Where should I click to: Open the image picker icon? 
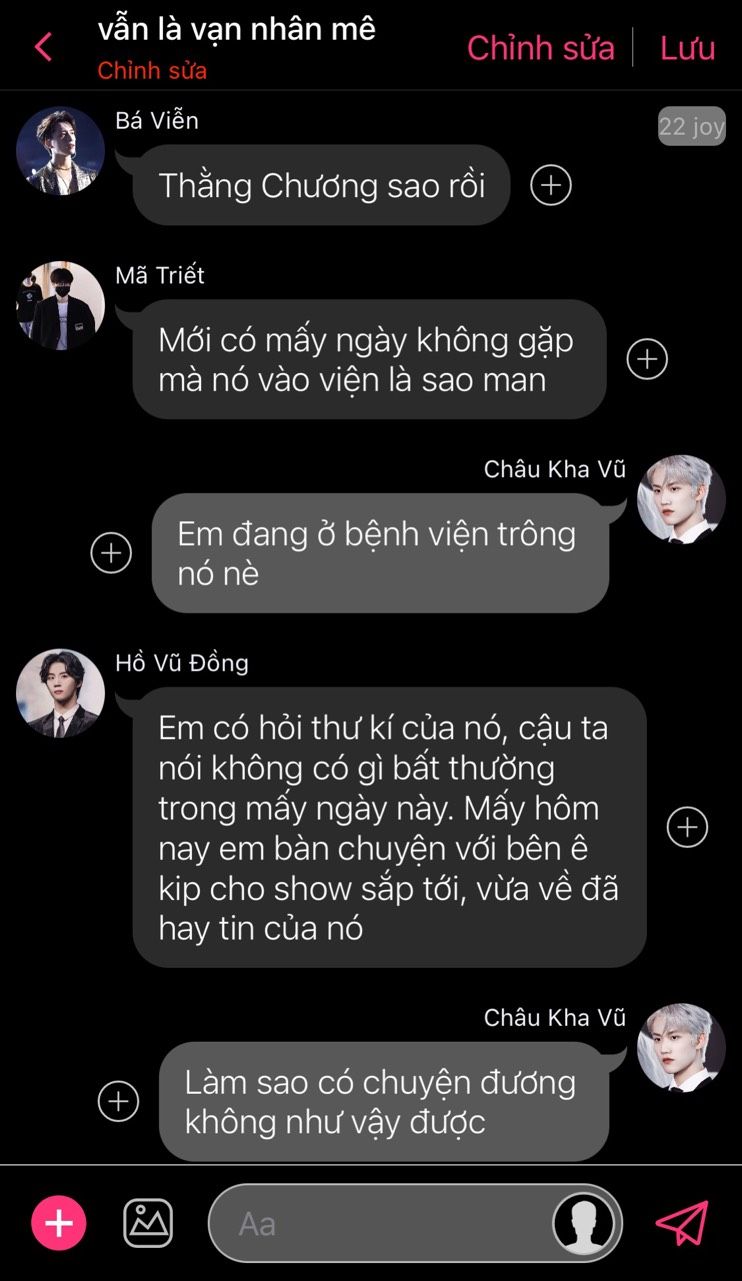click(148, 1223)
